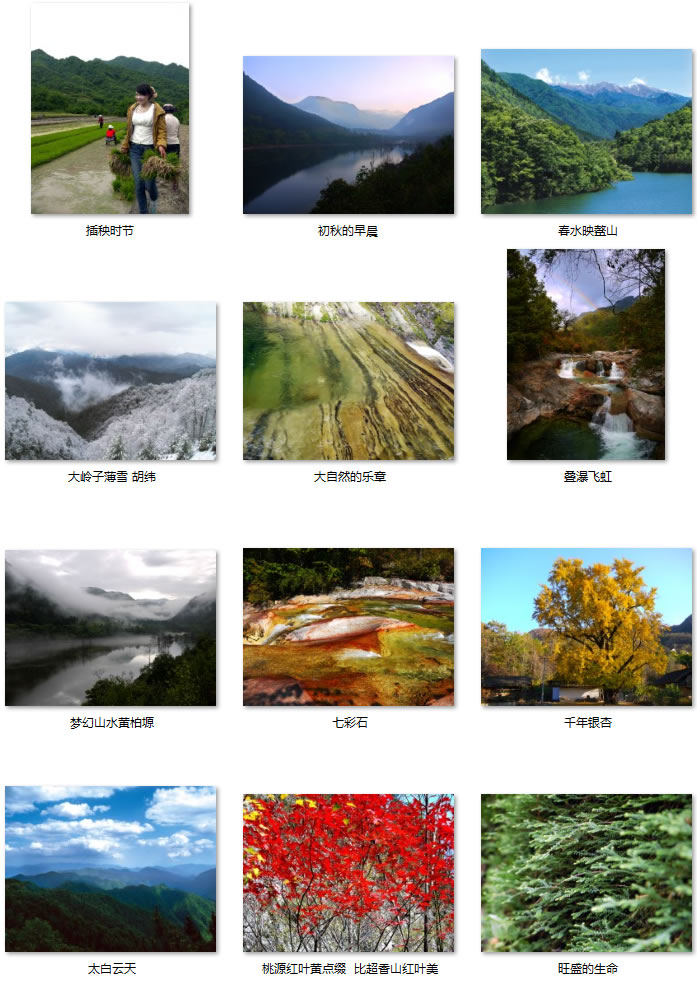The width and height of the screenshot is (697, 981).
Task: Open the 梦幻山水黄柏塬 photo
Action: click(110, 627)
